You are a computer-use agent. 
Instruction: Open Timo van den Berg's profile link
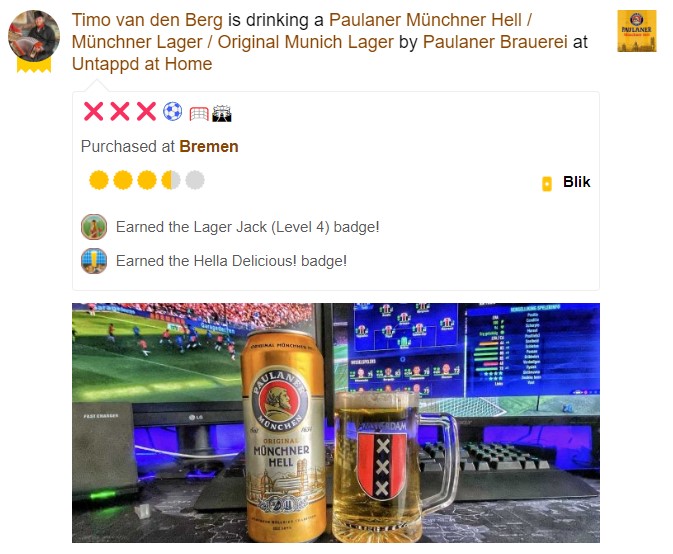coord(147,21)
